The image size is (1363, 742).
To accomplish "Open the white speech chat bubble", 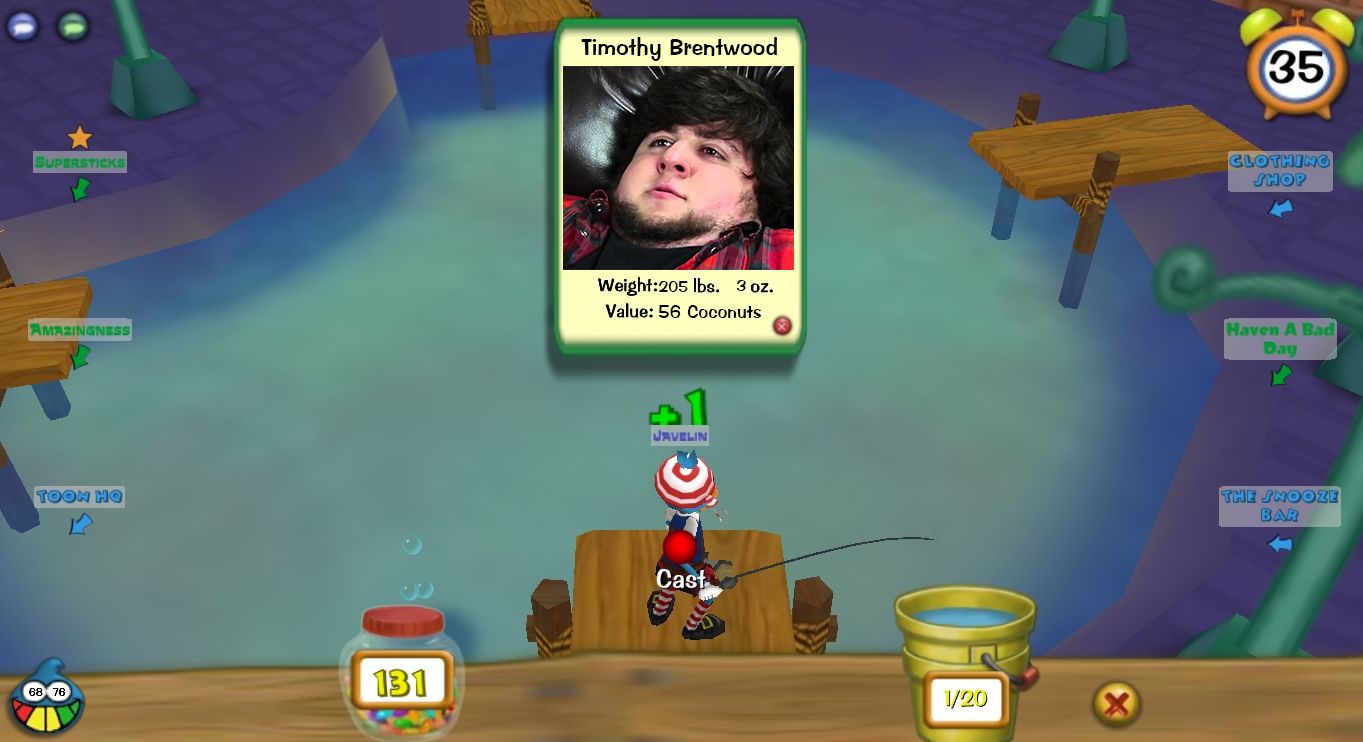I will tap(23, 26).
